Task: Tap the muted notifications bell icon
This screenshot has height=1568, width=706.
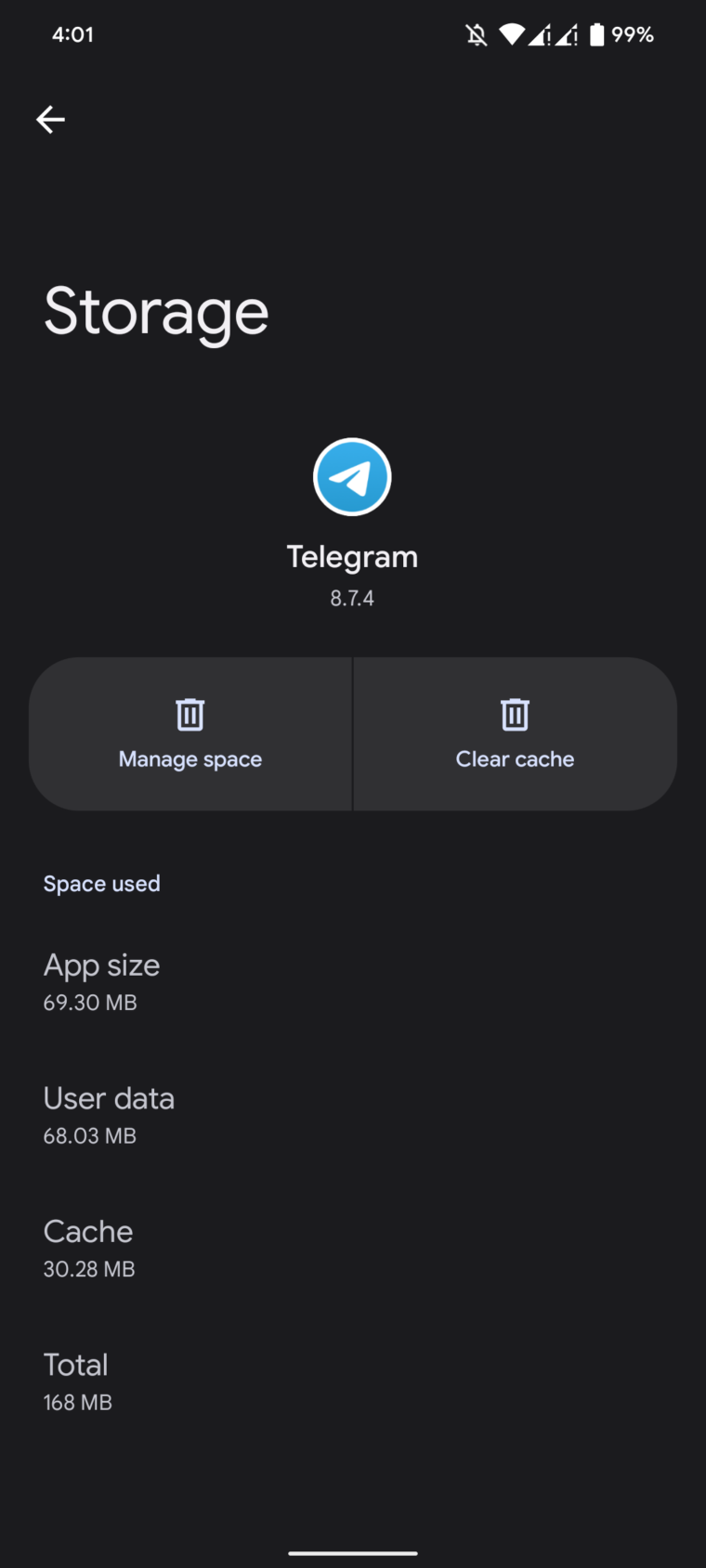Action: tap(476, 34)
